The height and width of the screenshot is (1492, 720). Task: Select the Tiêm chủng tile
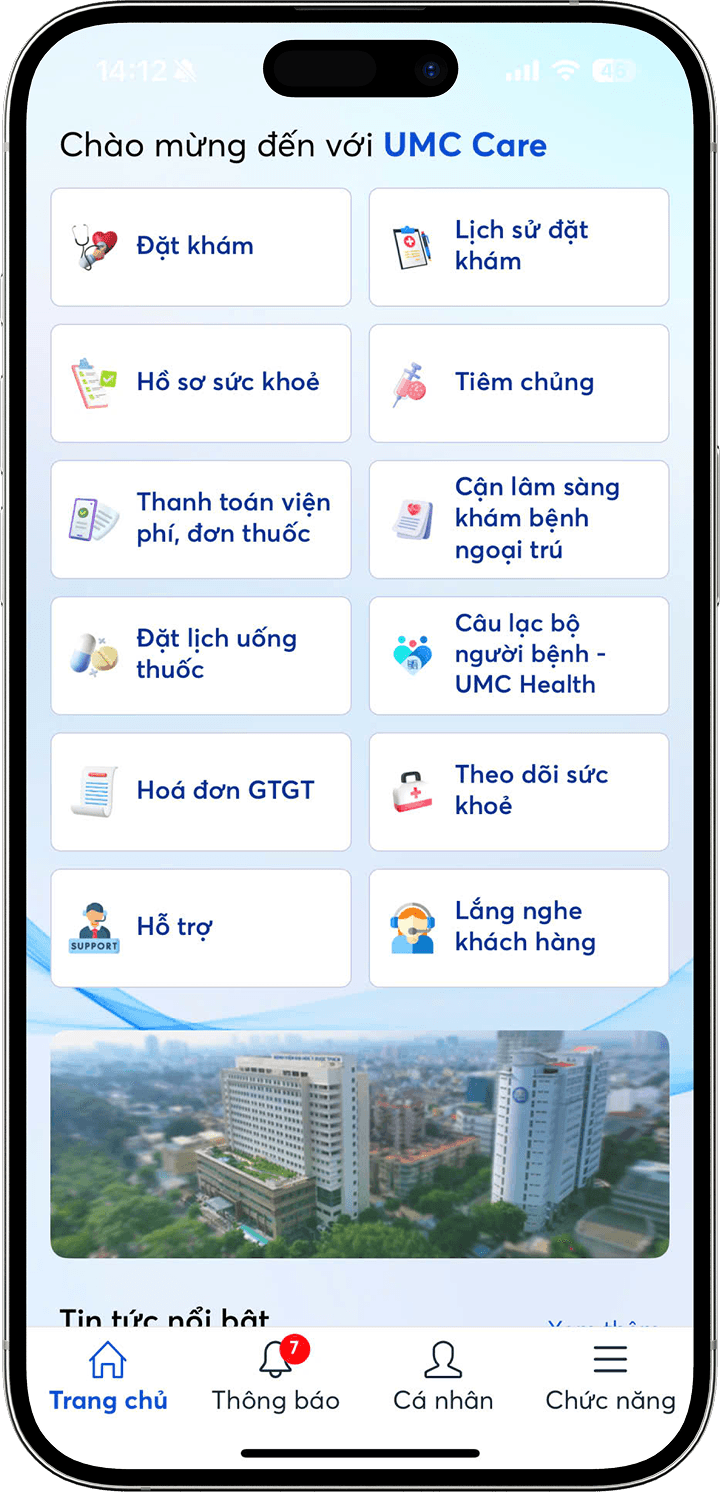click(x=518, y=383)
